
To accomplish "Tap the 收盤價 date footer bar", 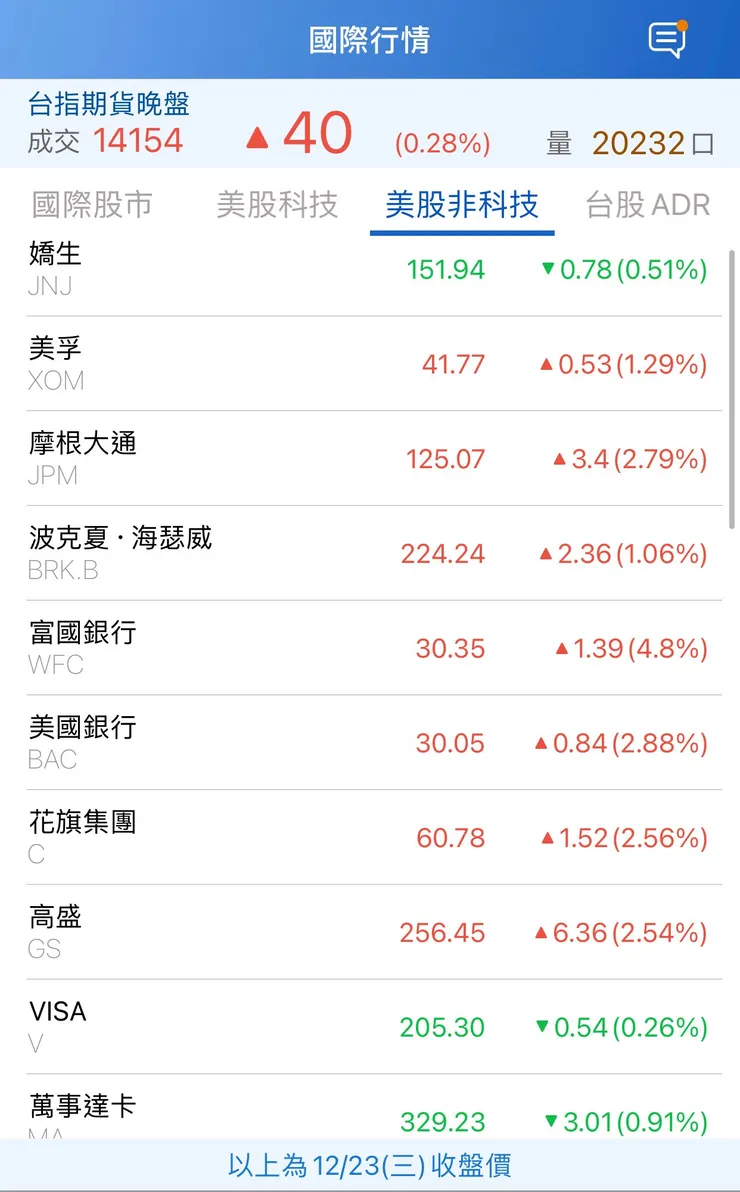I will pos(370,1166).
